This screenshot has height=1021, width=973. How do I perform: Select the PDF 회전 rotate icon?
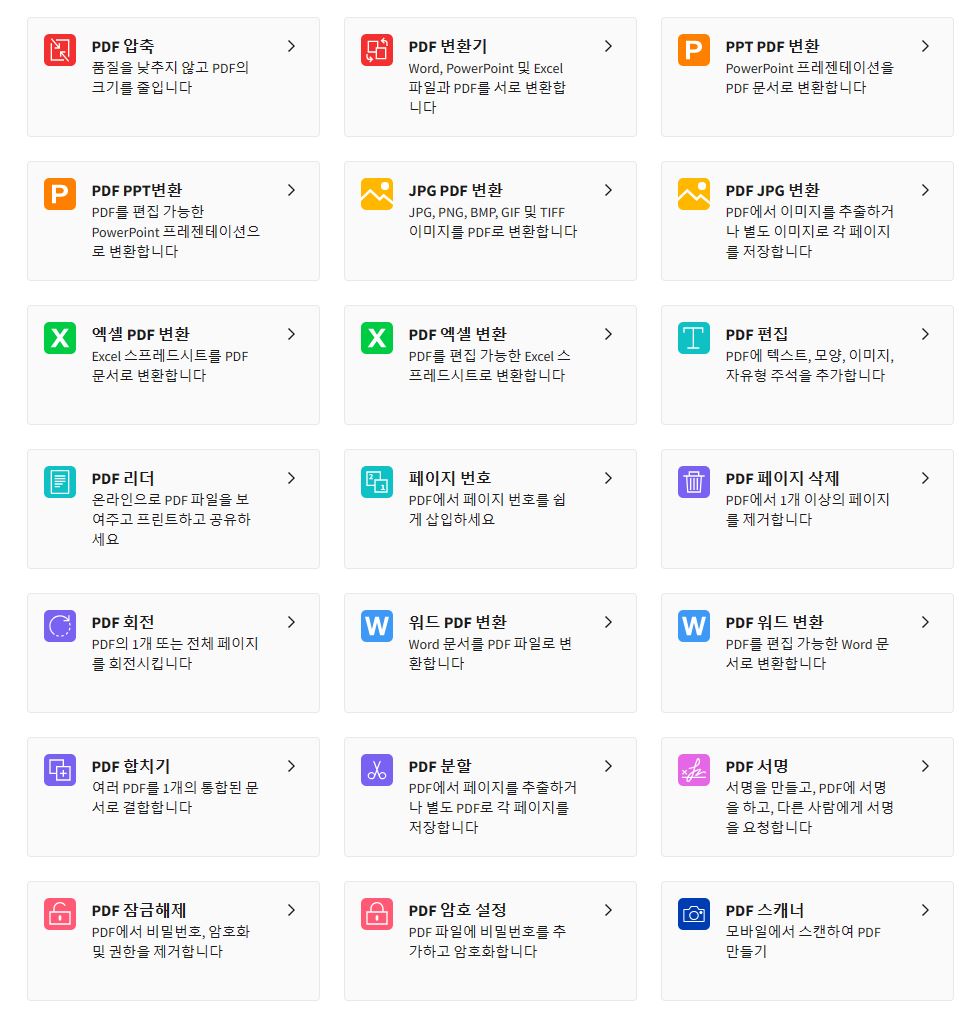(x=57, y=622)
